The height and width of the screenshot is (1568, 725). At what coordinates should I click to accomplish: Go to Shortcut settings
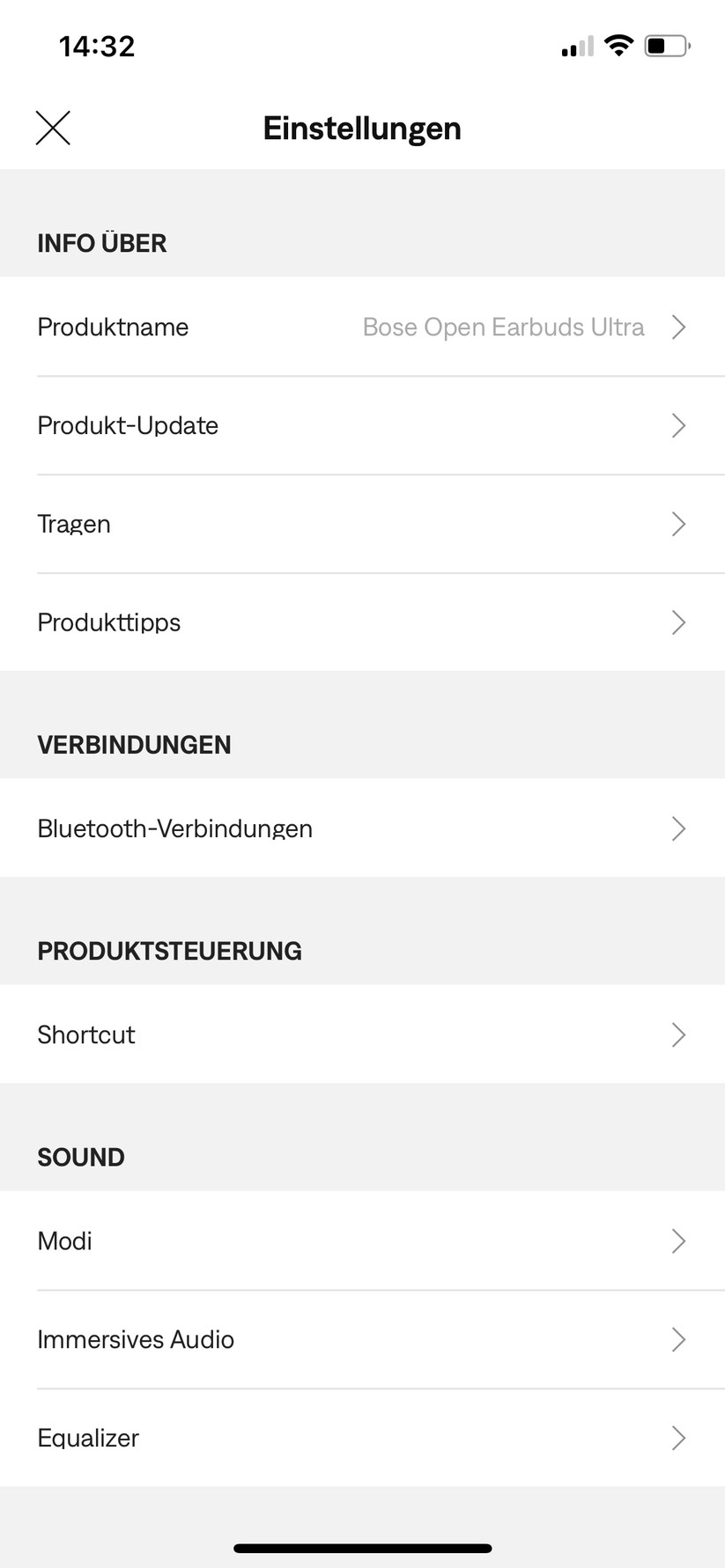pyautogui.click(x=362, y=1034)
